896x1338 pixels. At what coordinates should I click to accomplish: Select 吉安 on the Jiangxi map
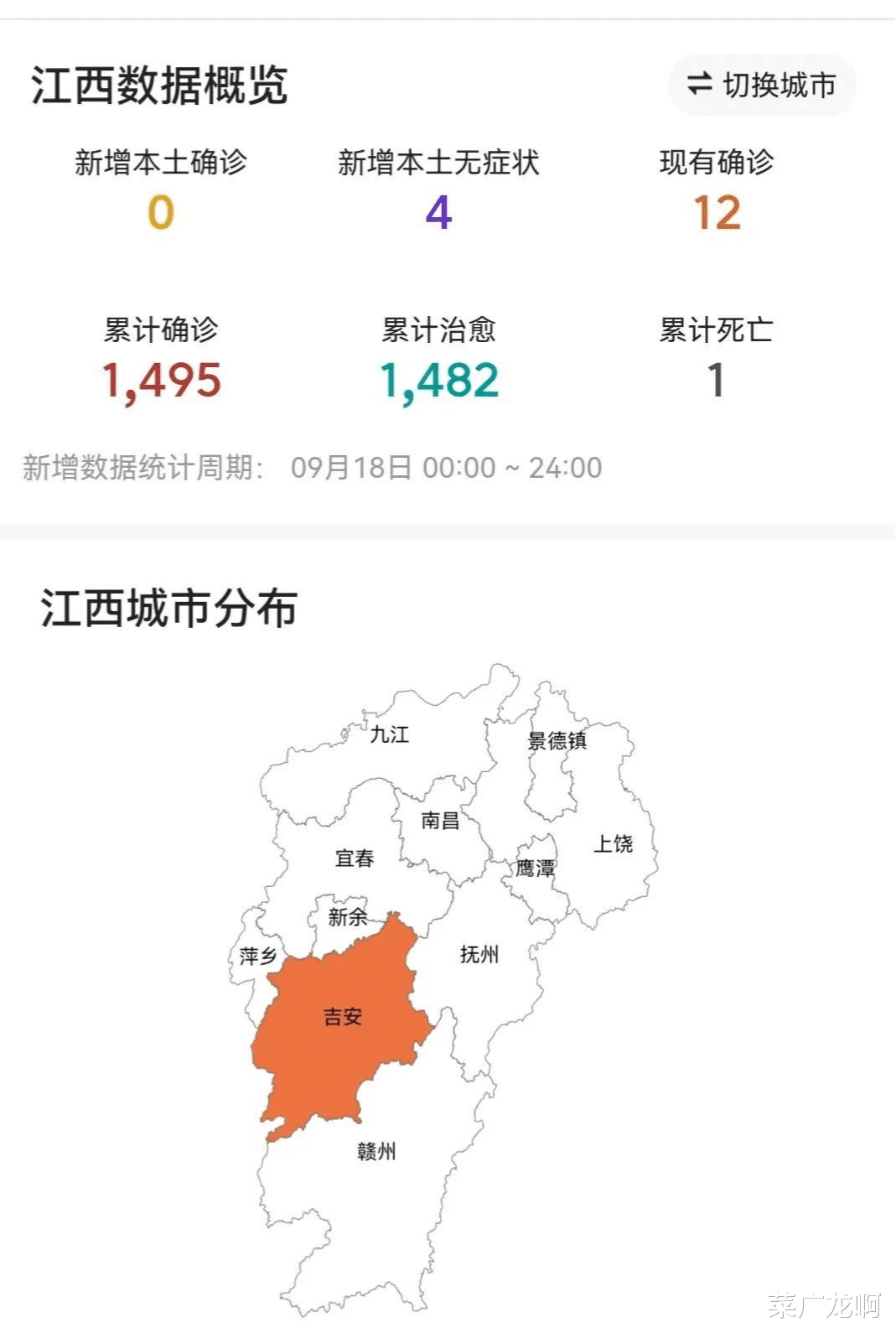pyautogui.click(x=342, y=1017)
